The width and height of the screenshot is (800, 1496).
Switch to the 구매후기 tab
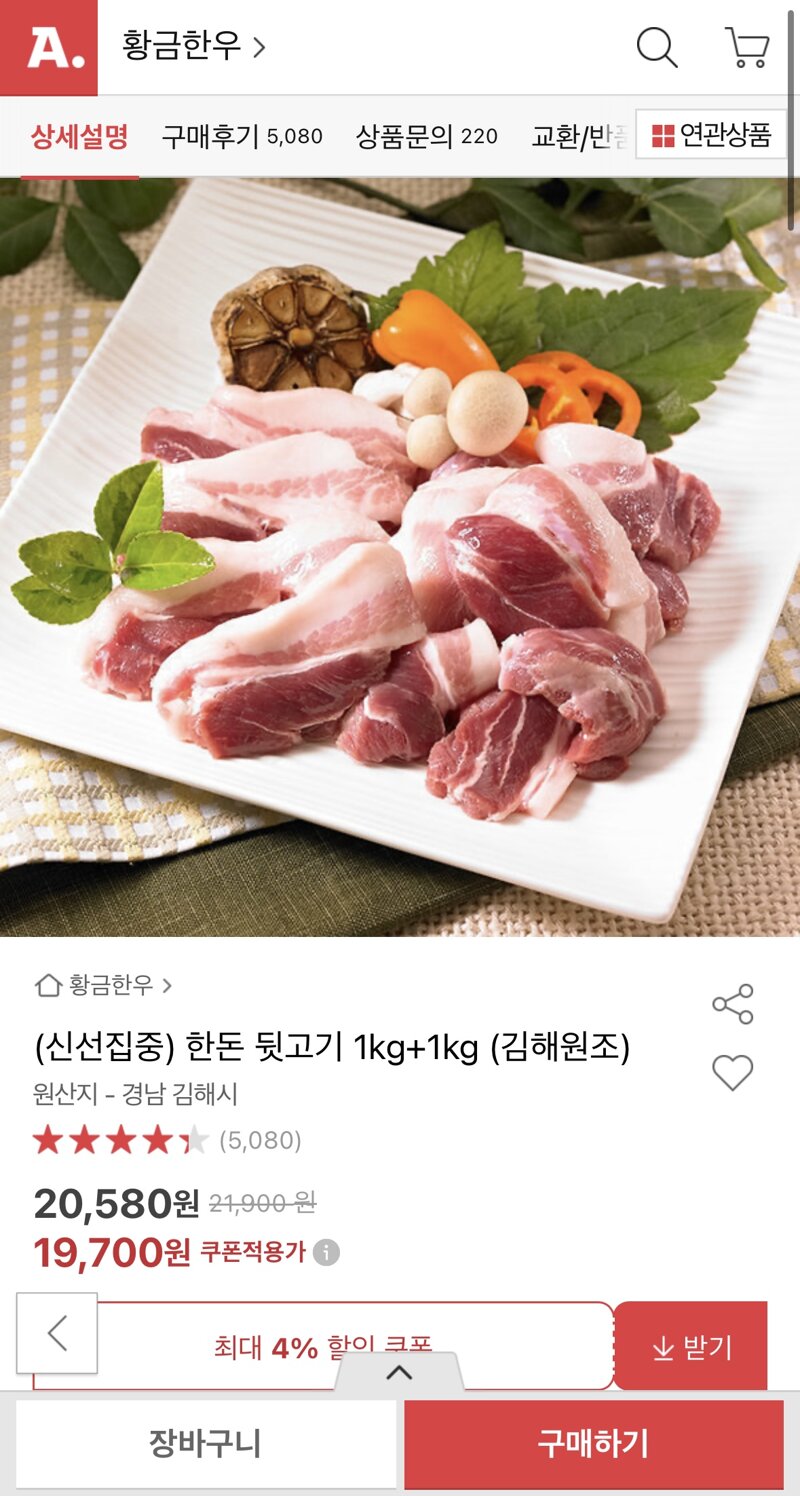242,136
